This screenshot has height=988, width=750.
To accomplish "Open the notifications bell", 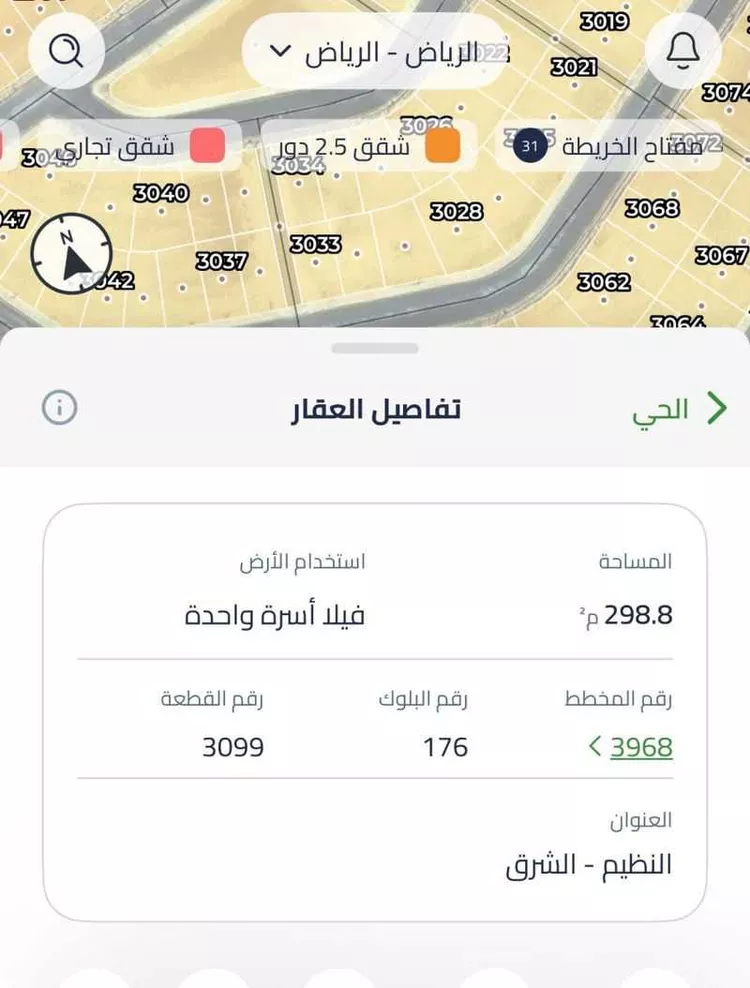I will coord(683,52).
